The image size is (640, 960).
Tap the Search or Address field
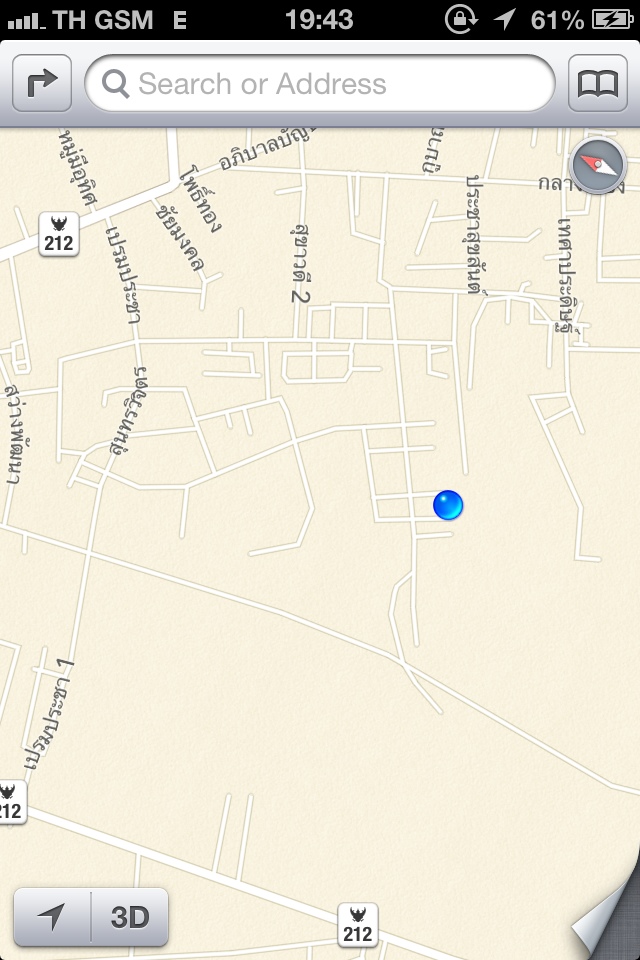coord(320,83)
